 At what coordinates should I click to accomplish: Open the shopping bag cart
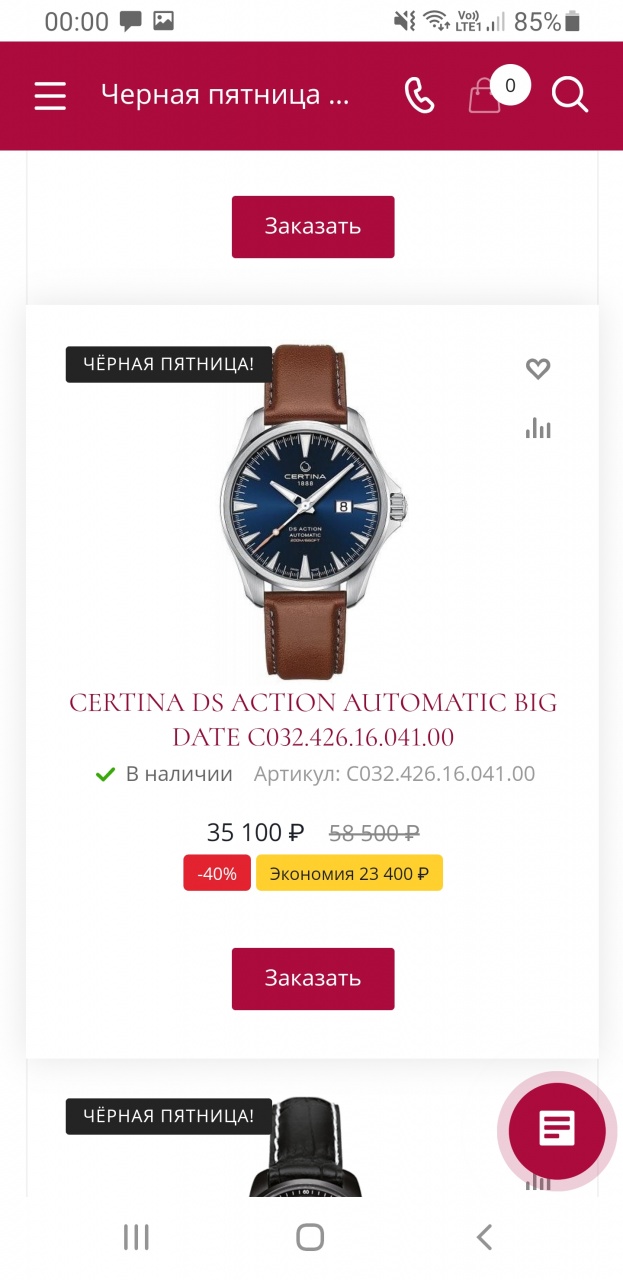pos(485,96)
